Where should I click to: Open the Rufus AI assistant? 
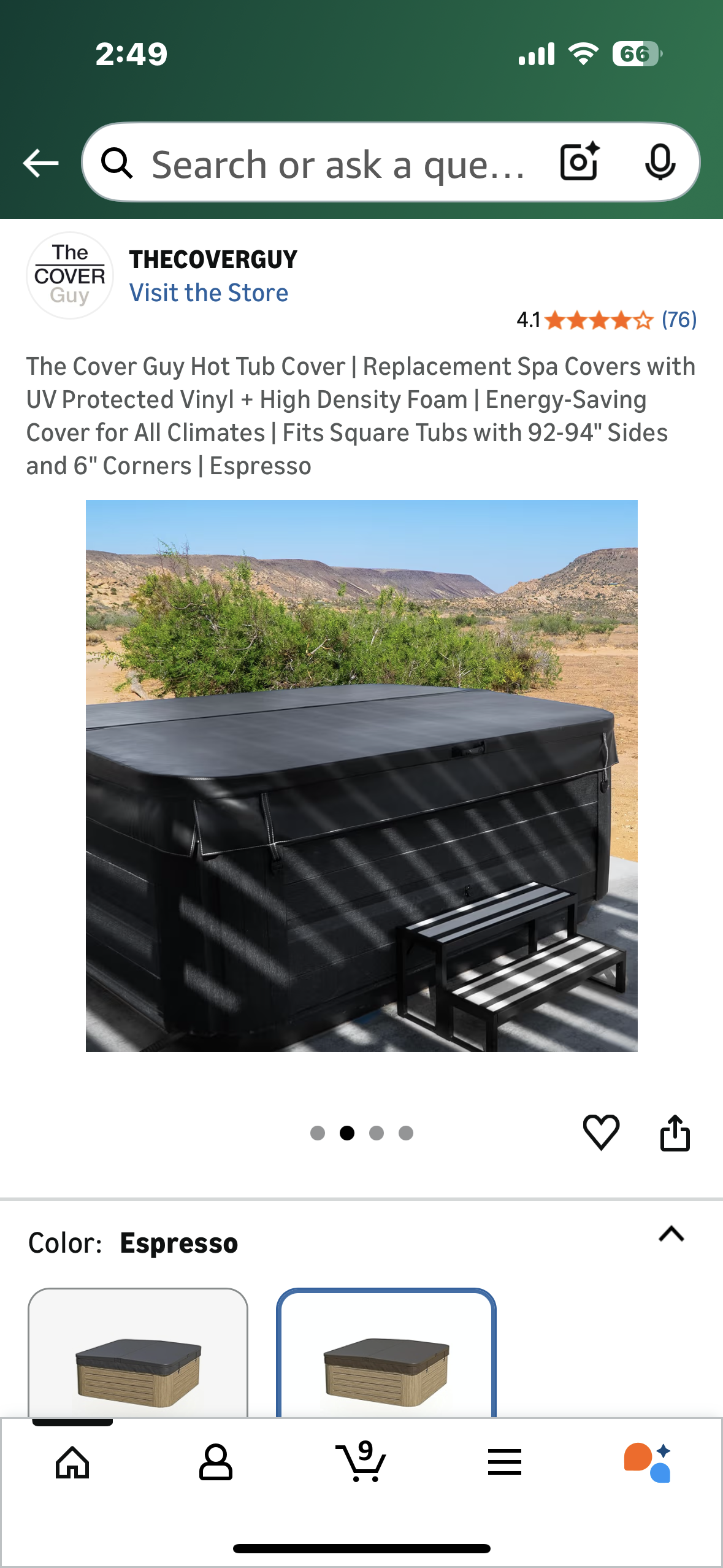pos(648,1462)
